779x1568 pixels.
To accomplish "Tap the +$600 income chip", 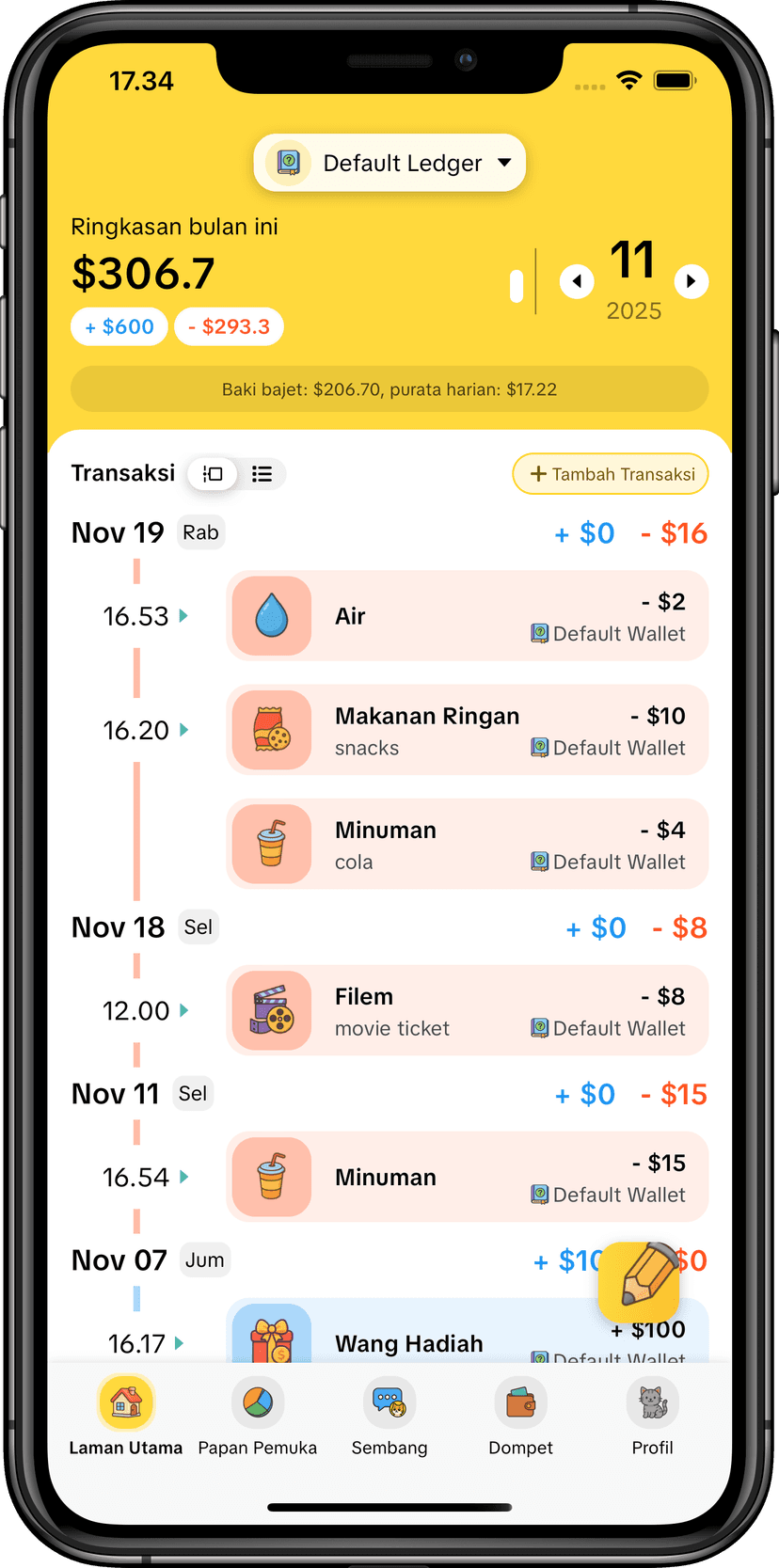I will click(119, 327).
